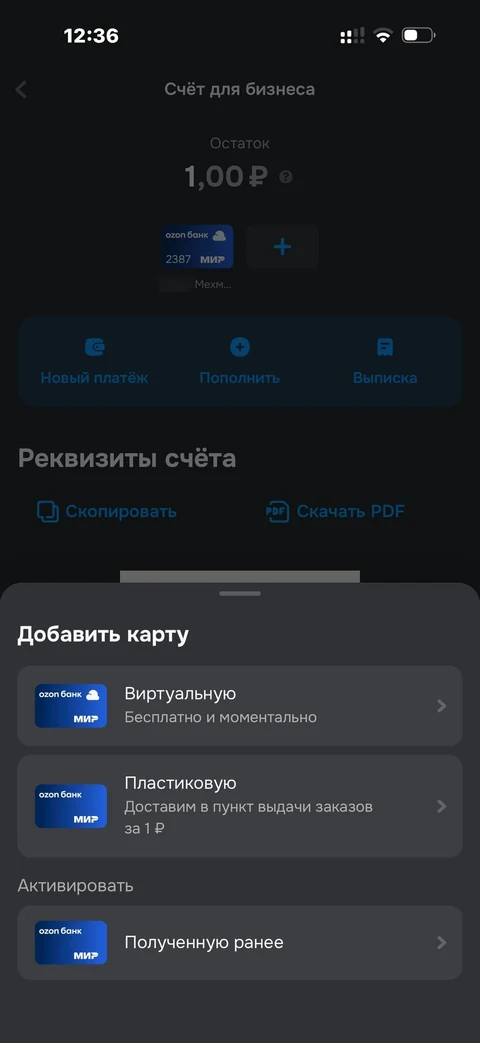Viewport: 480px width, 1043px height.
Task: Activate a card via Полученную ранее
Action: tap(239, 943)
